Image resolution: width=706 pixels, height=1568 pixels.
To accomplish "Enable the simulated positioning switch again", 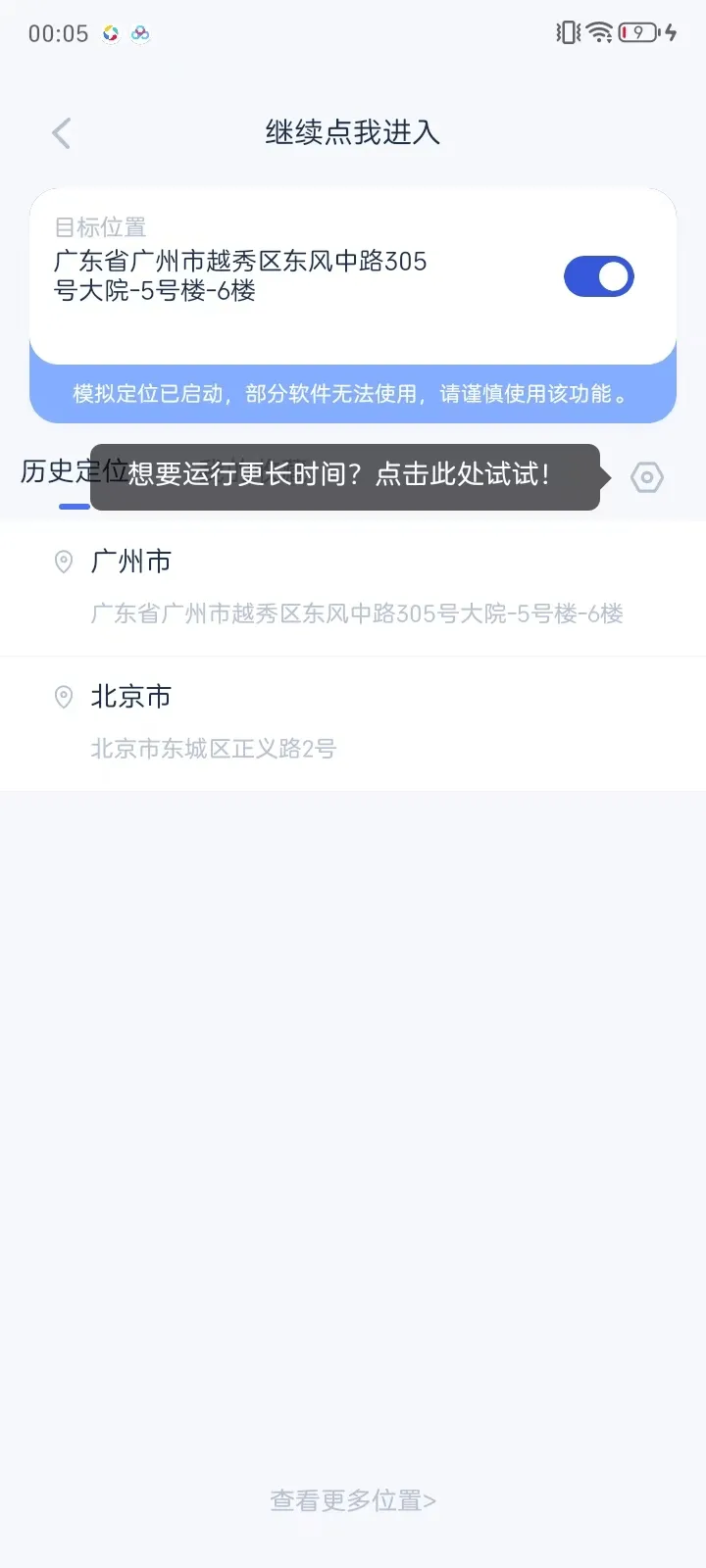I will [x=599, y=275].
